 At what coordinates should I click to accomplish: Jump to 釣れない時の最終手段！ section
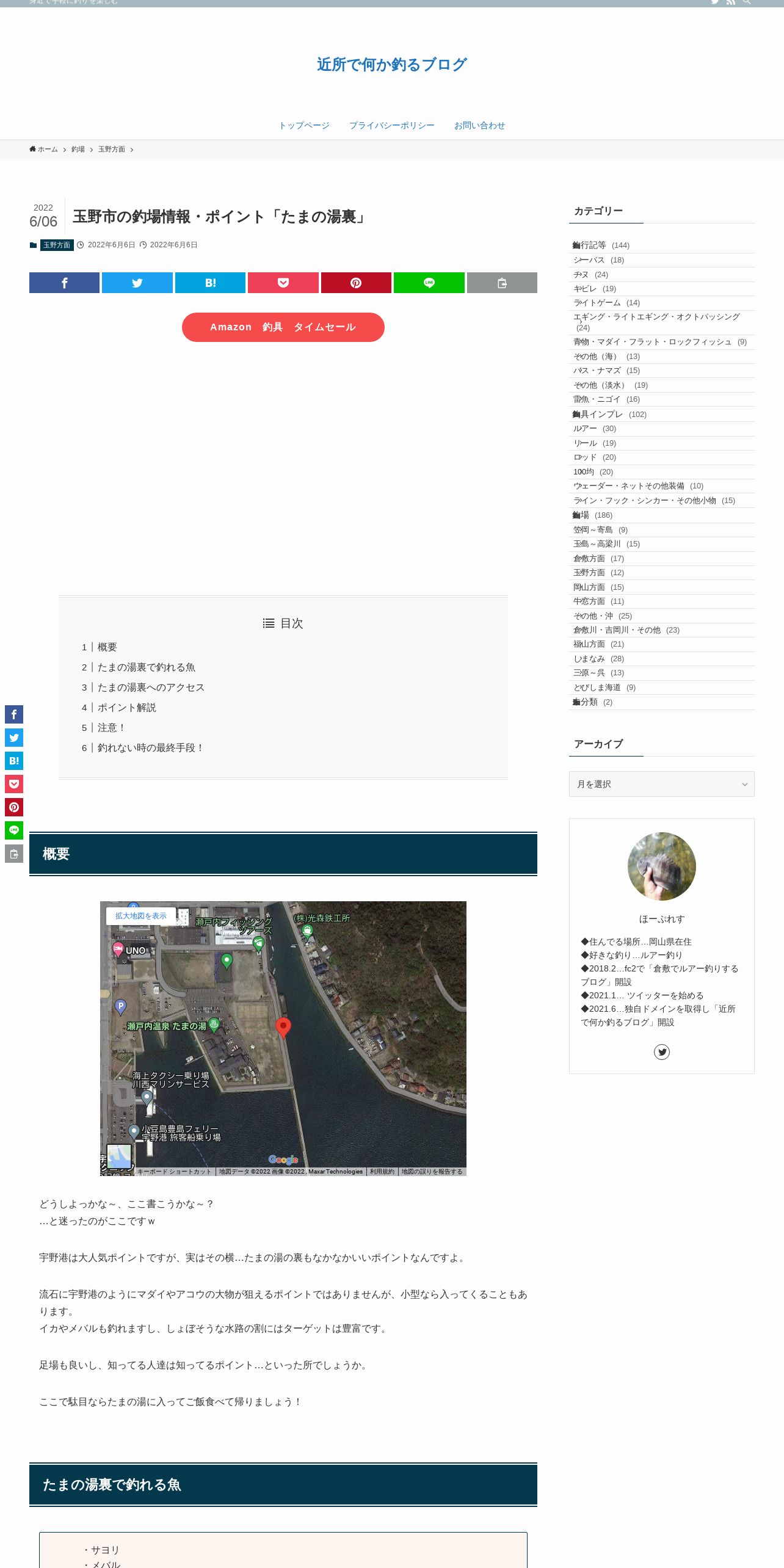151,748
